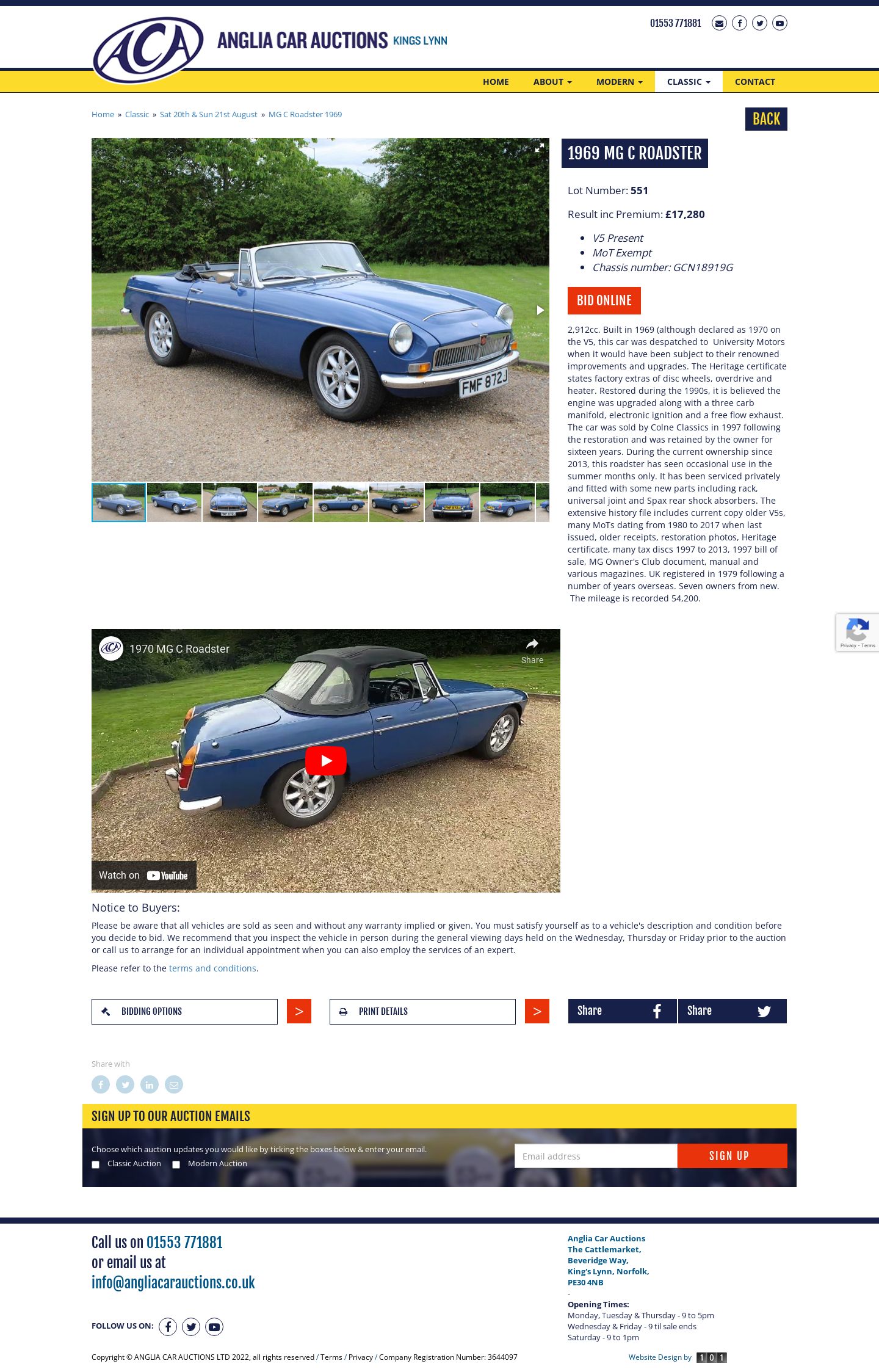The image size is (879, 1372).
Task: Open the Classic dropdown menu
Action: click(x=688, y=82)
